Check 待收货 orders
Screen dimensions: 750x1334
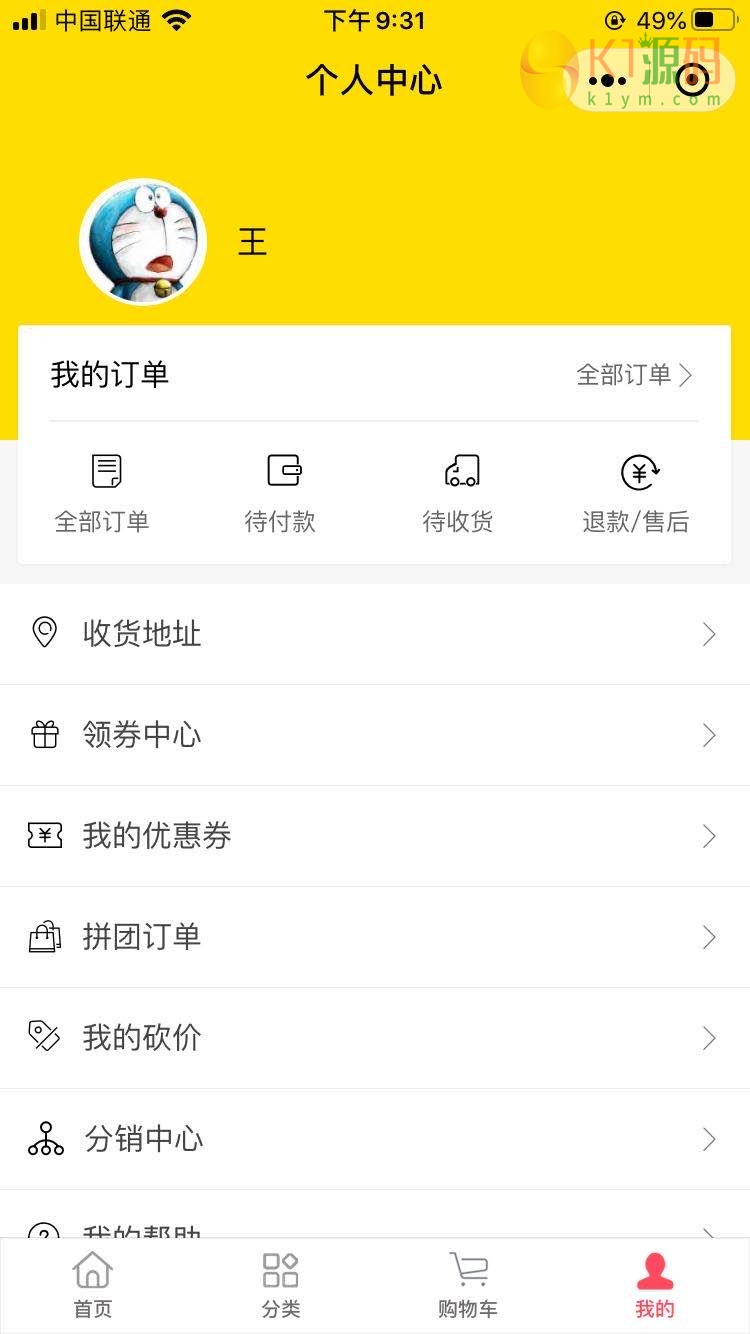click(x=459, y=490)
